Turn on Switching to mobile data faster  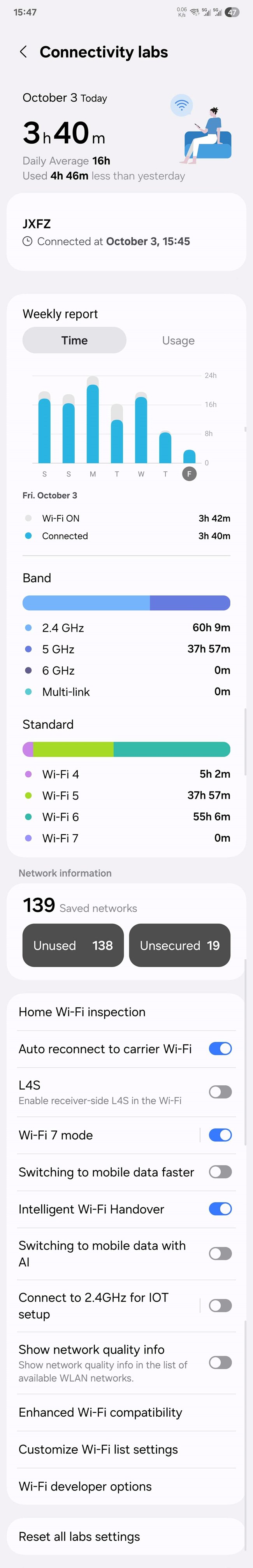(x=220, y=1172)
